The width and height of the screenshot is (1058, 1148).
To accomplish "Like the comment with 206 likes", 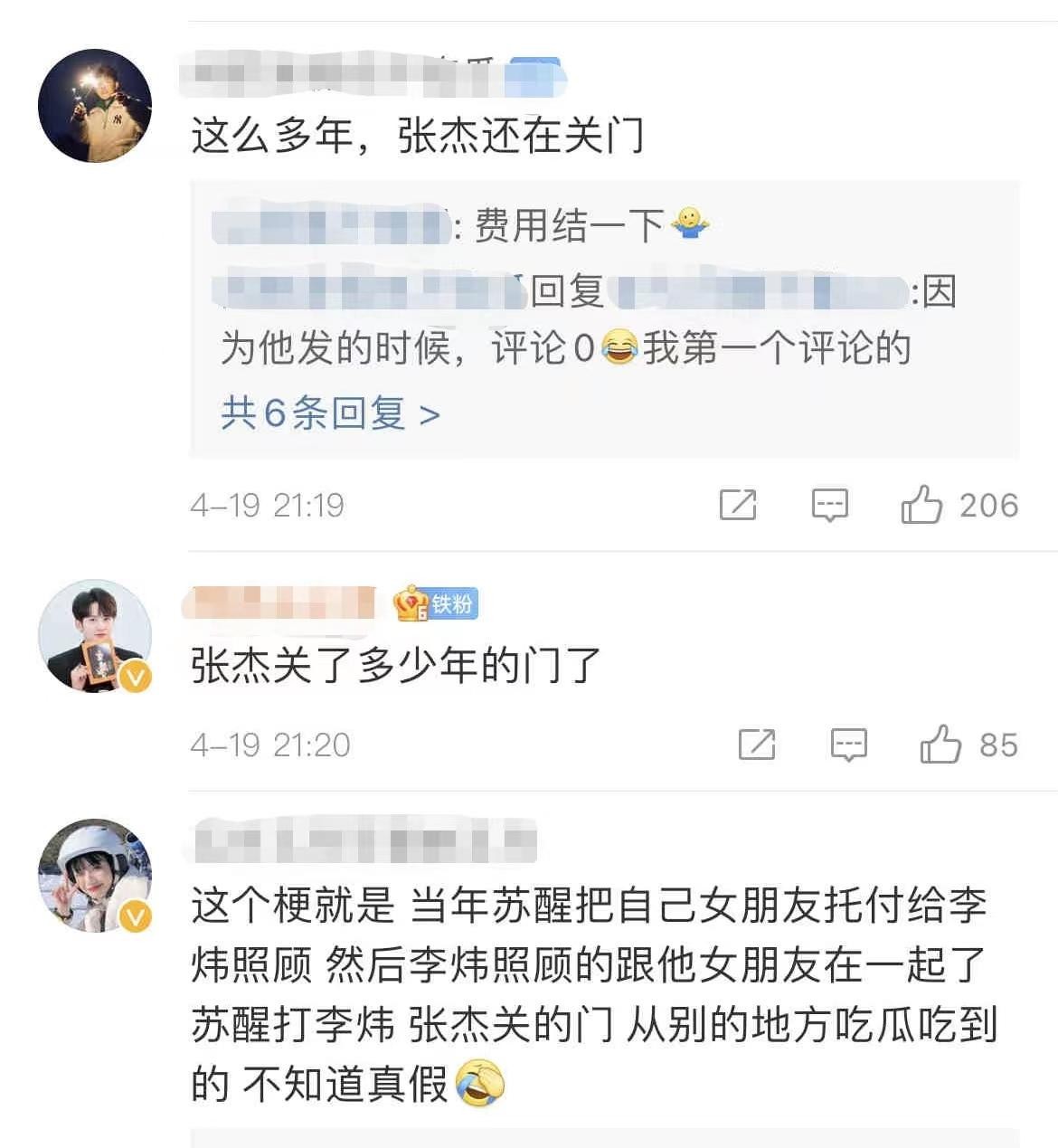I will tap(921, 505).
